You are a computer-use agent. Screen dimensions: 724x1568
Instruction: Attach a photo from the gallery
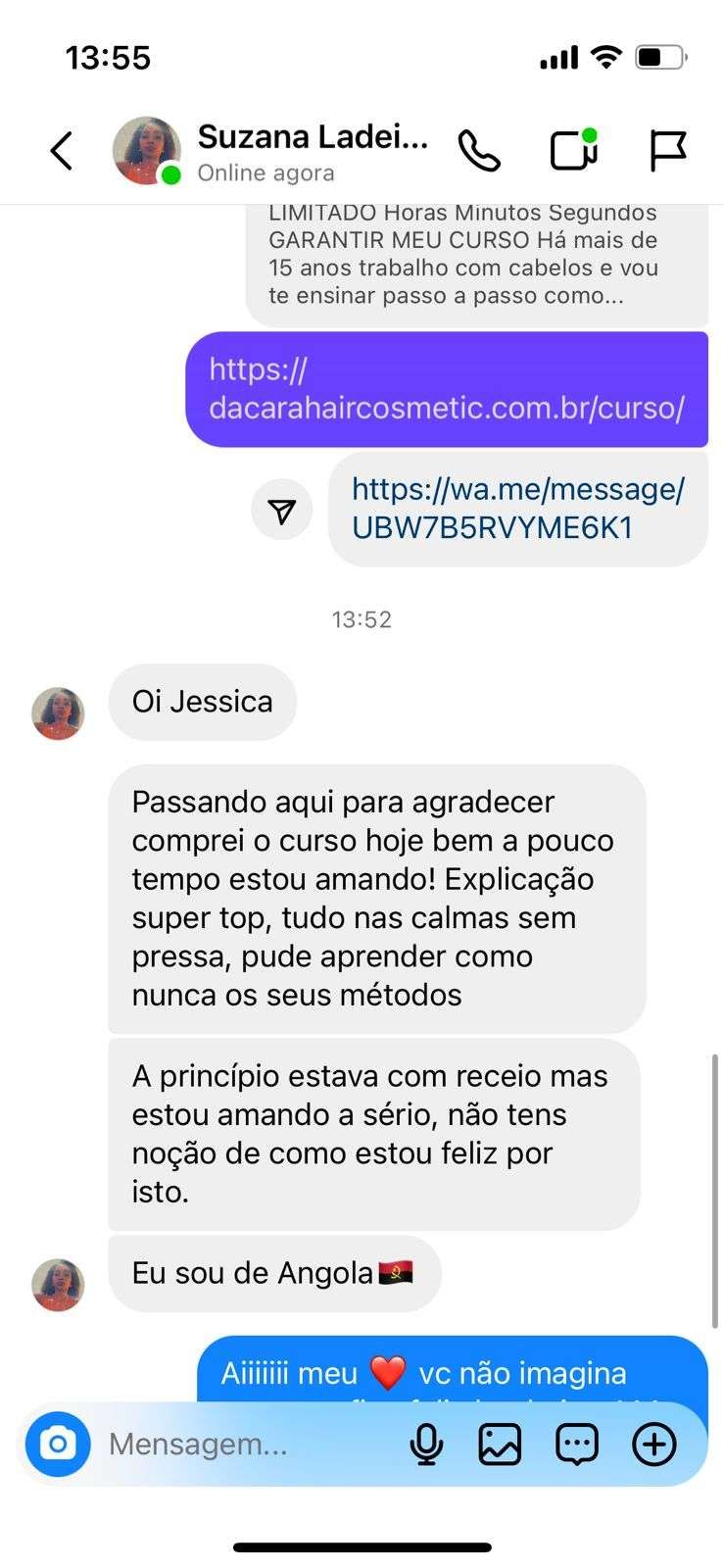pos(500,1444)
